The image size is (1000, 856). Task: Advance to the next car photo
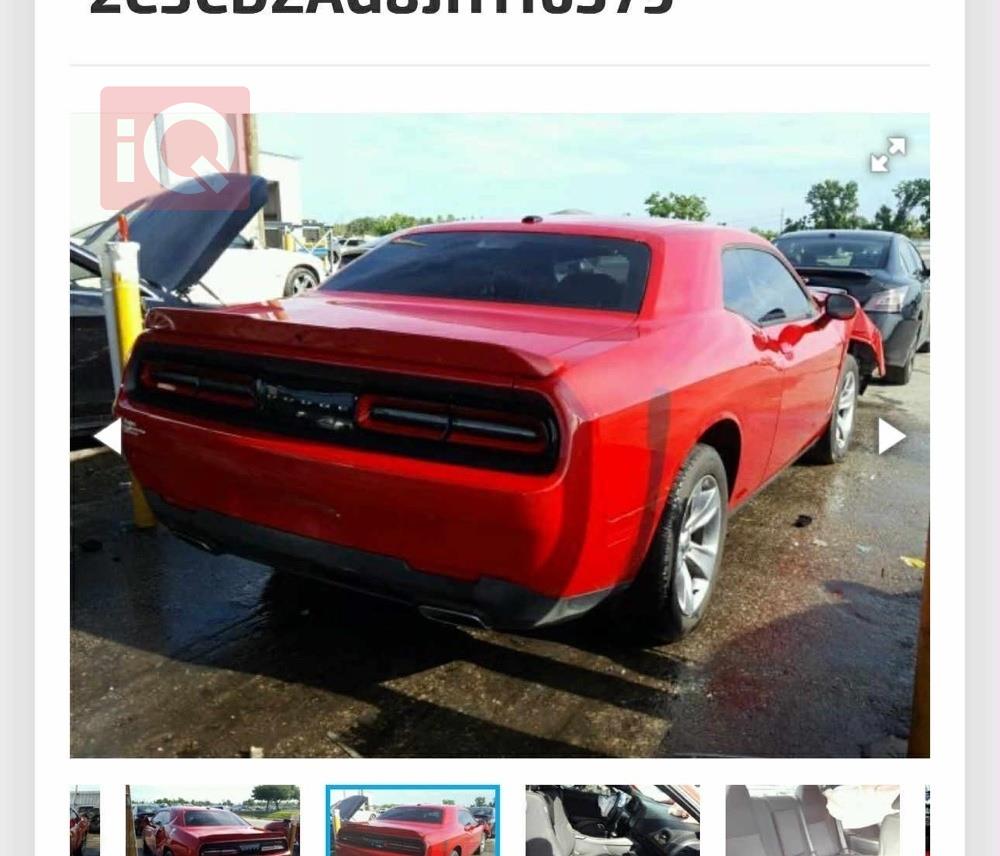(x=890, y=436)
